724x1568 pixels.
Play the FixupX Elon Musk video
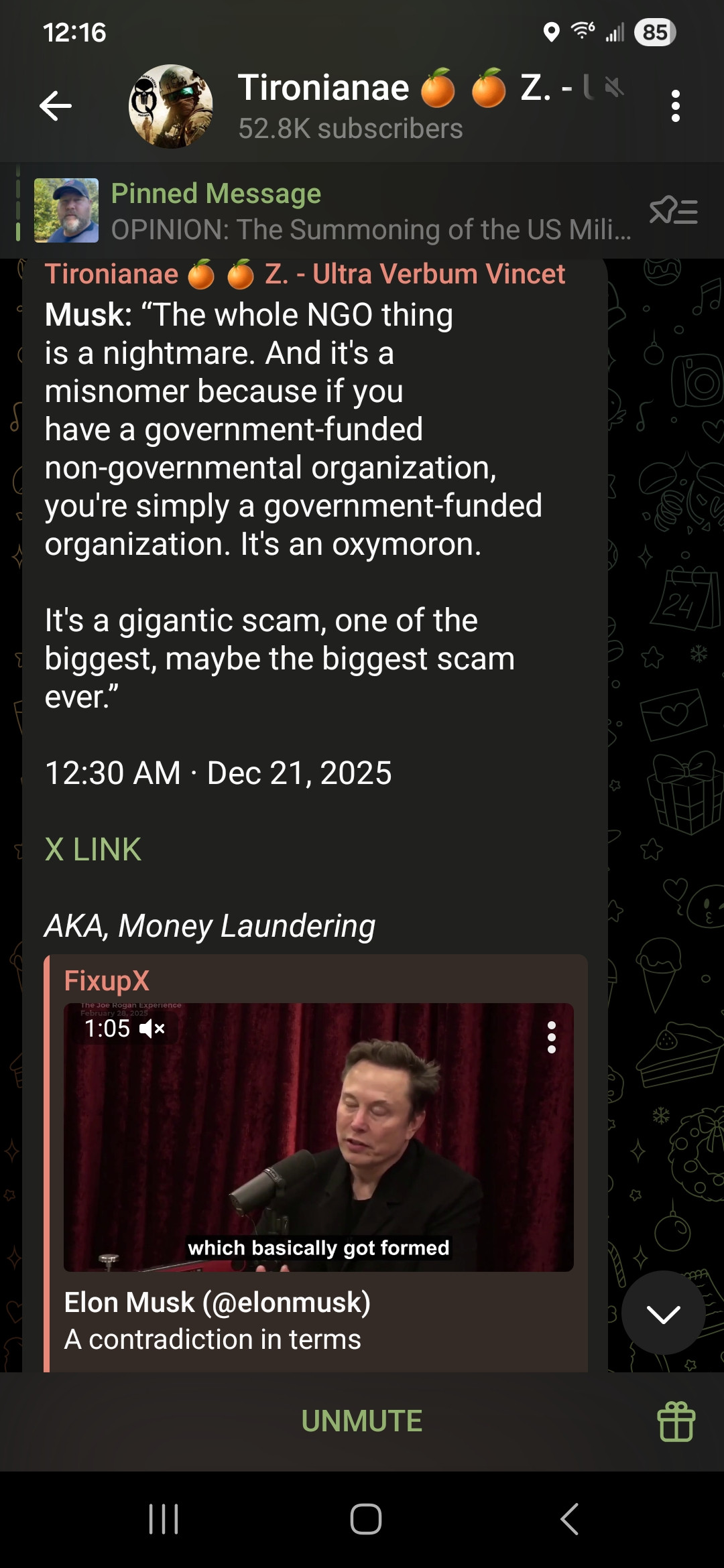tap(318, 1137)
